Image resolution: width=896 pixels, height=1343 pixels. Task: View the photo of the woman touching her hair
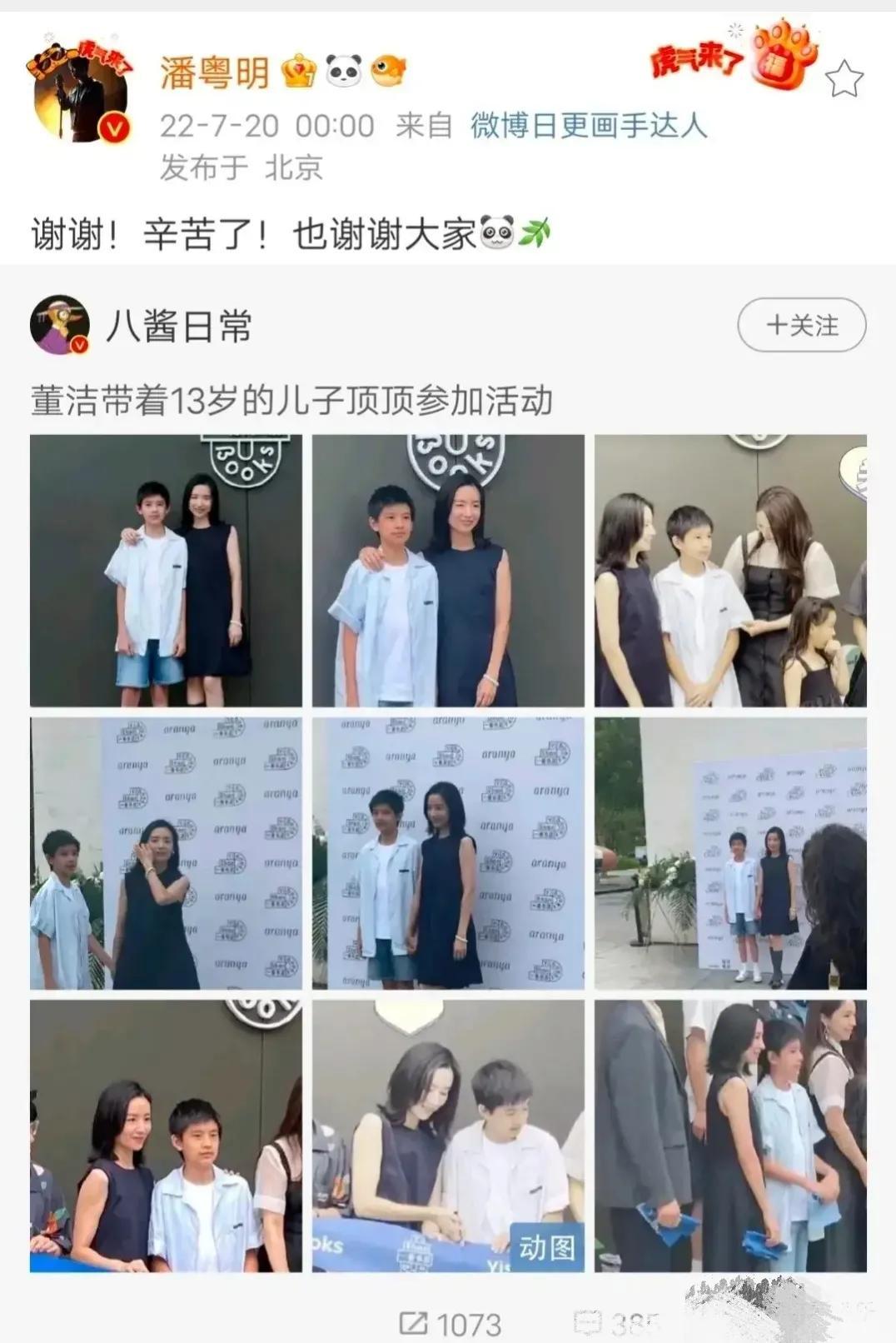tap(166, 853)
